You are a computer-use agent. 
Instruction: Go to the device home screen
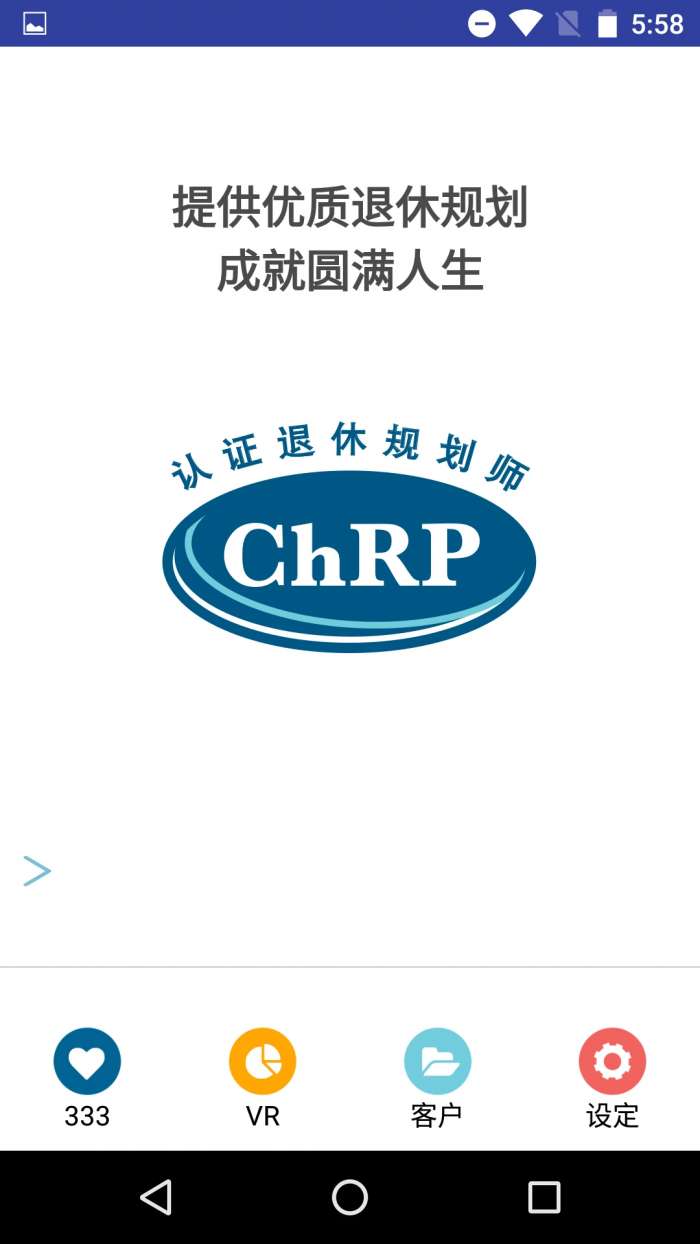pos(350,1197)
